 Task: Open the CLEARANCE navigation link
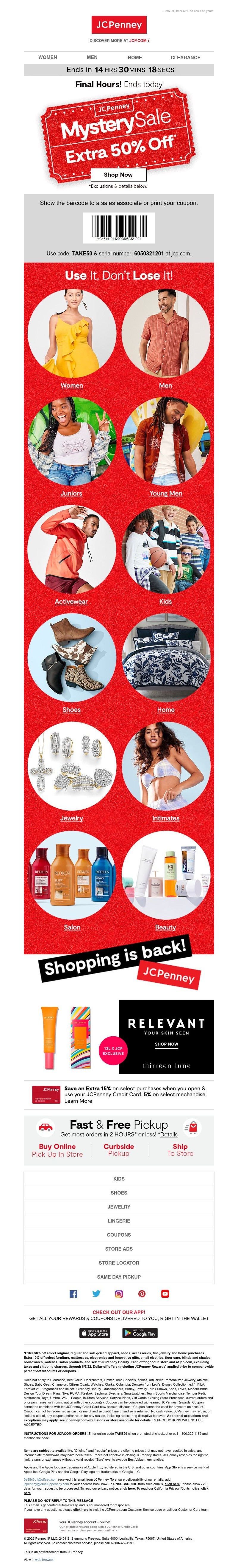click(x=185, y=57)
